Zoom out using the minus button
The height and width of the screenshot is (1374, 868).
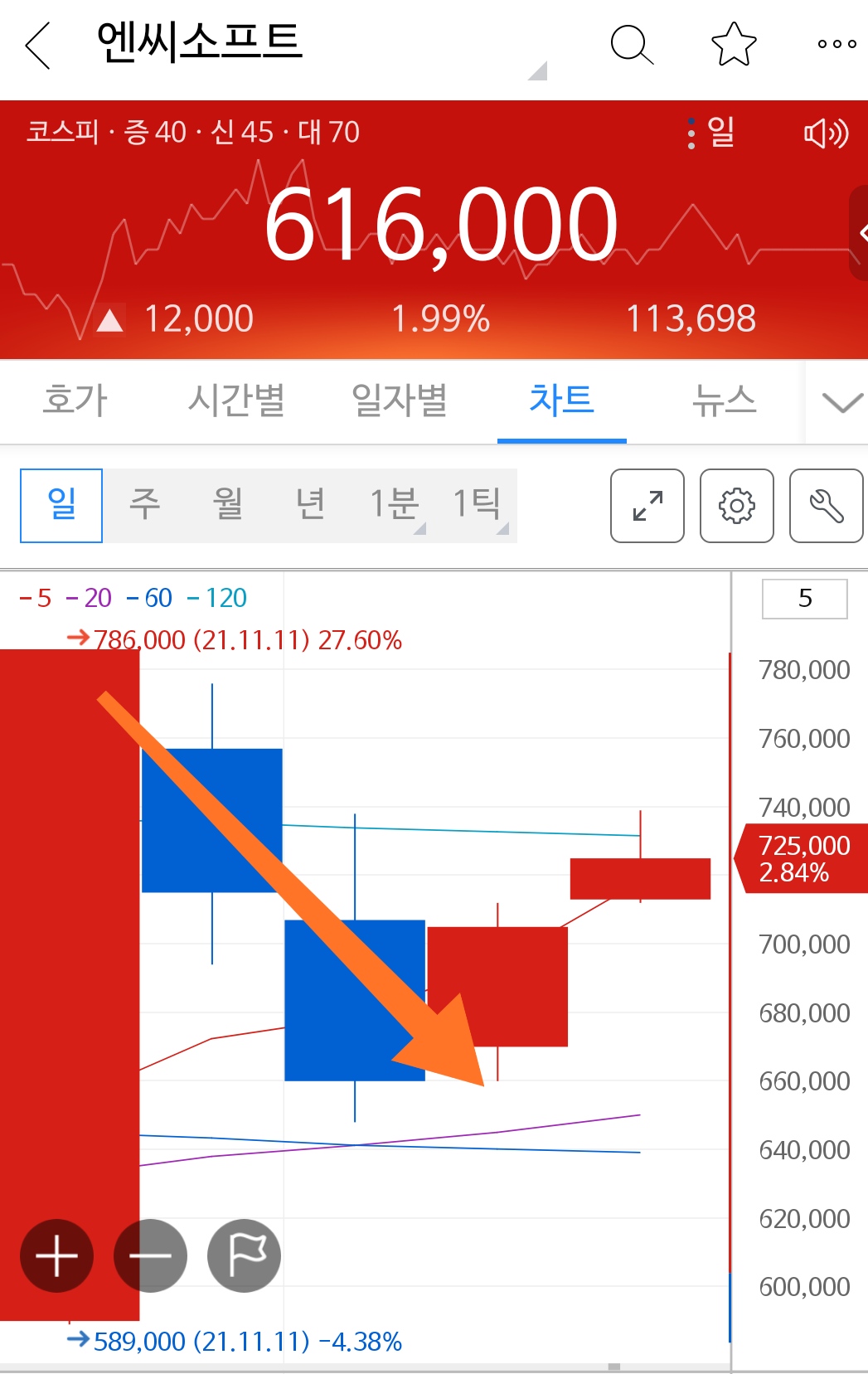coord(150,1255)
